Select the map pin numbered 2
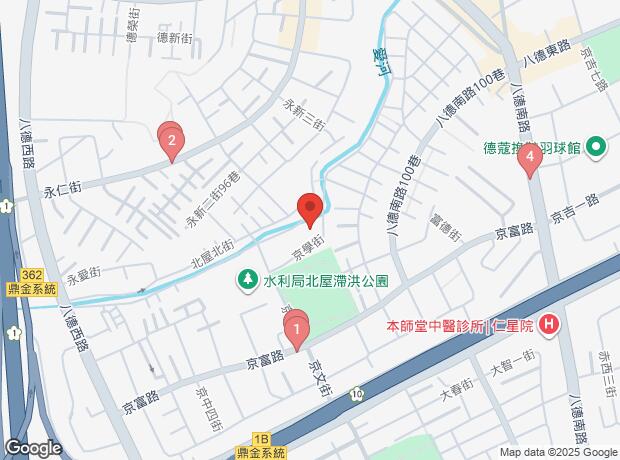 coord(171,142)
